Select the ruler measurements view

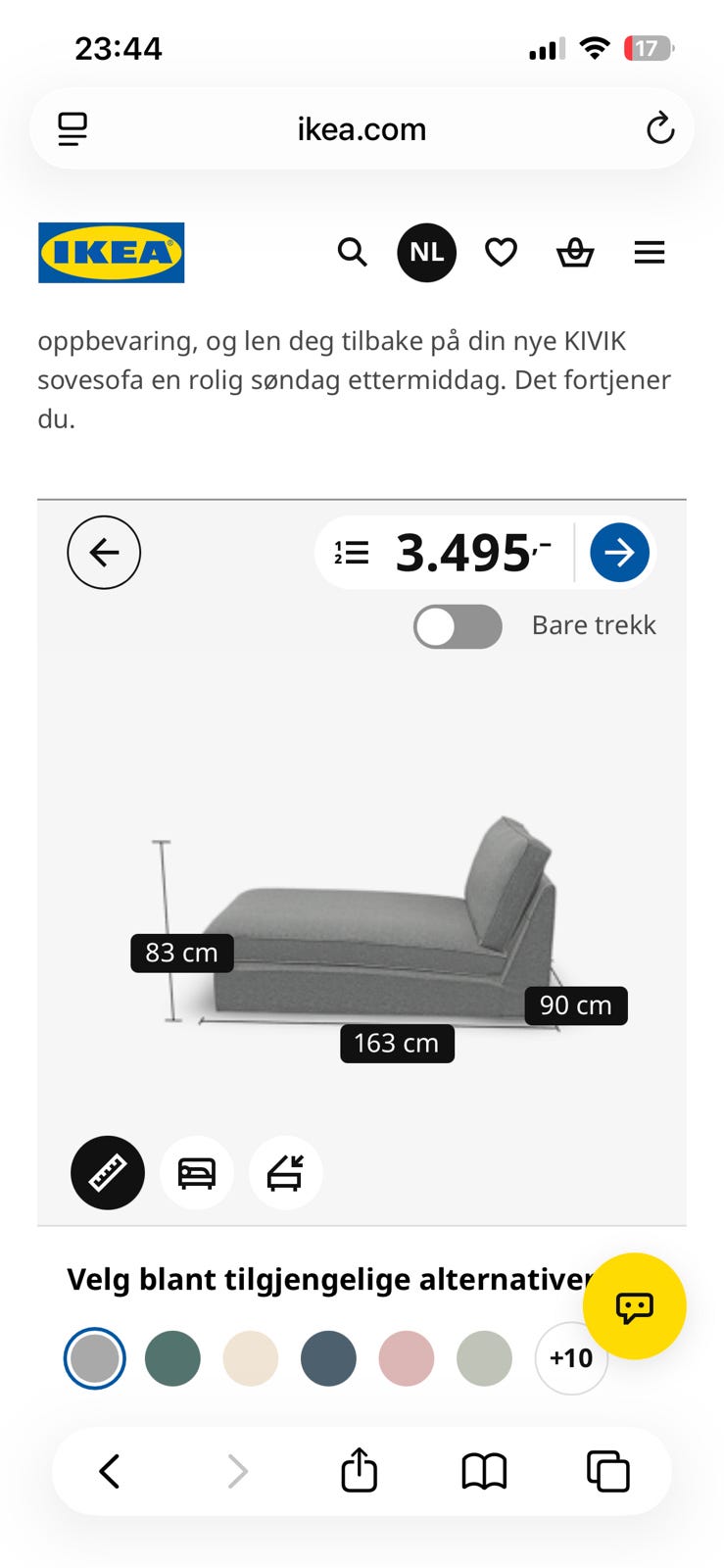108,1173
